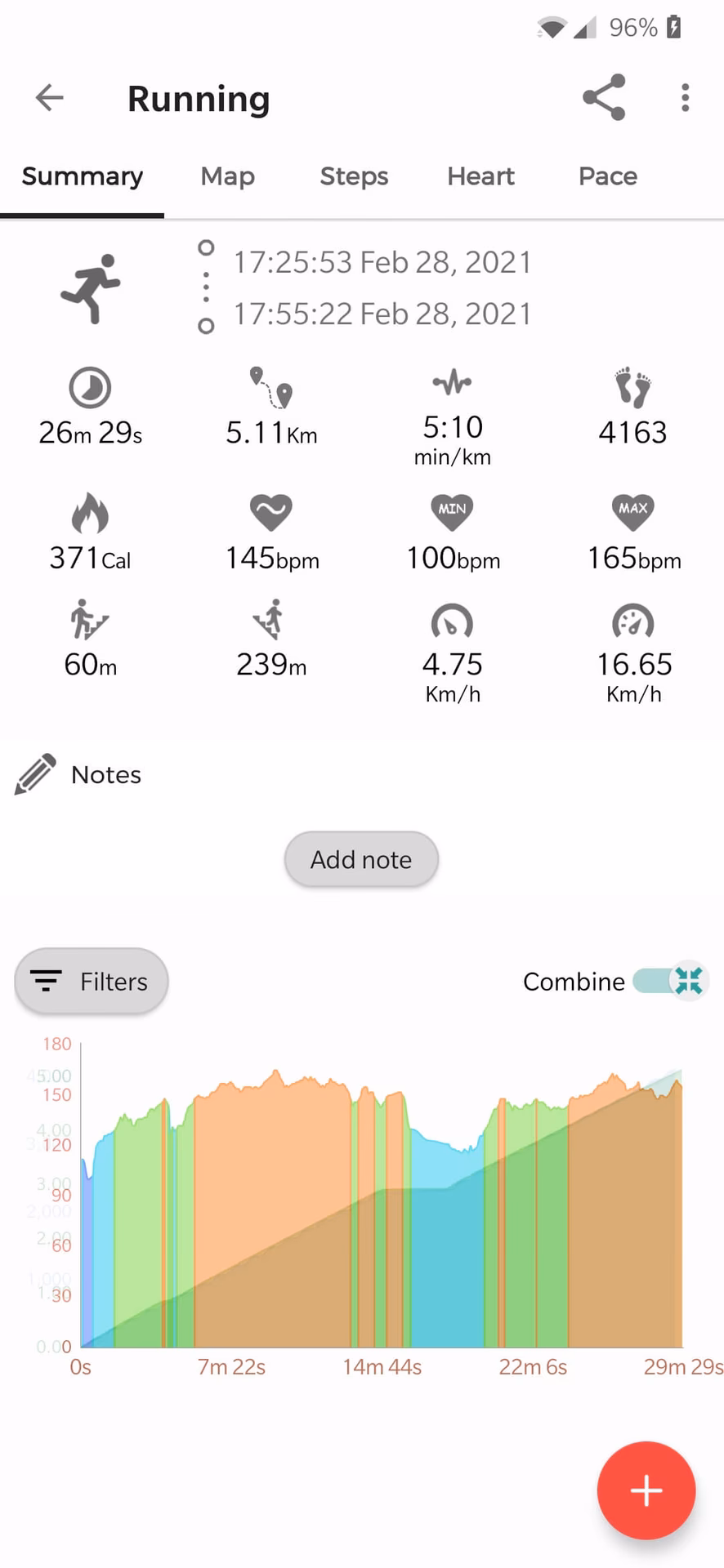Open the three-dot overflow menu

tap(685, 98)
